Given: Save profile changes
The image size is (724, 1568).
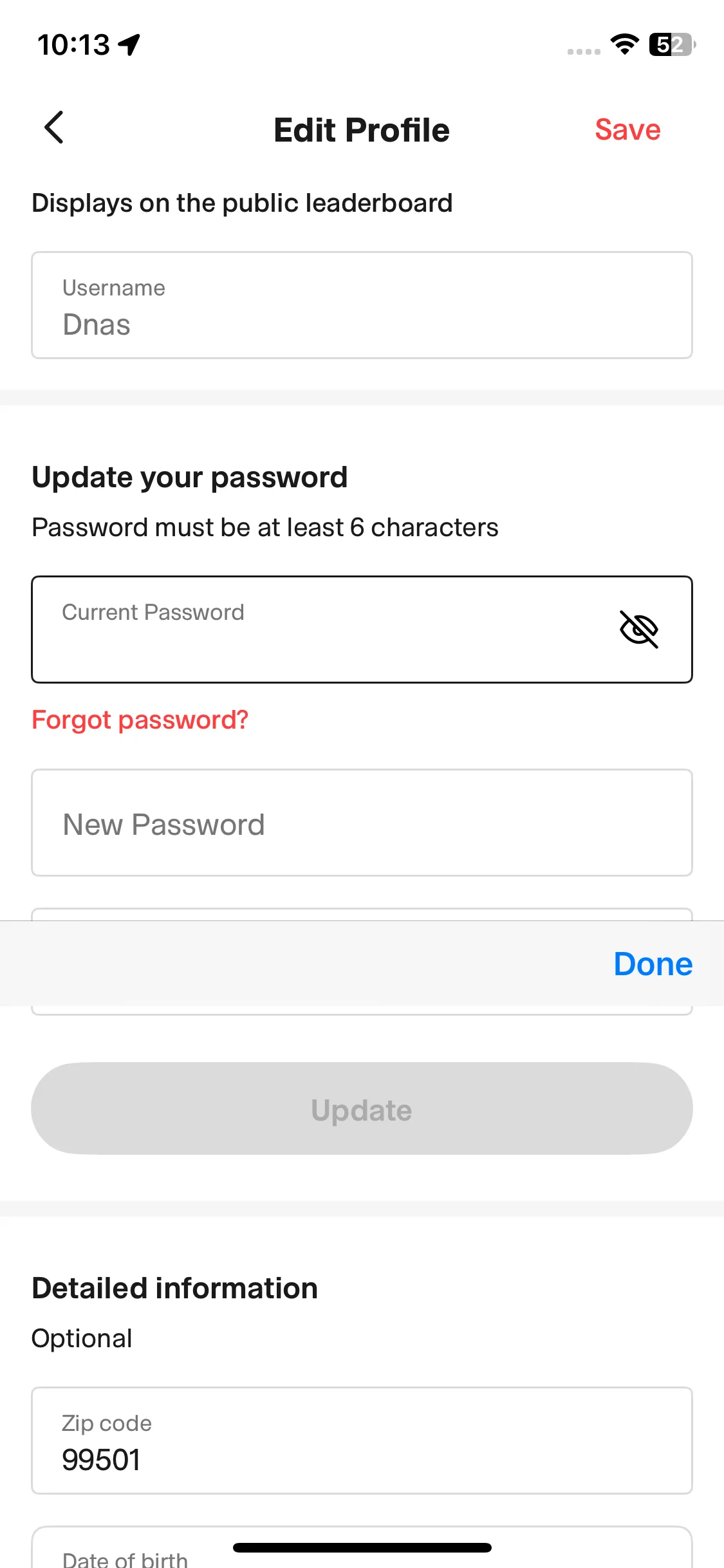Looking at the screenshot, I should pyautogui.click(x=627, y=129).
